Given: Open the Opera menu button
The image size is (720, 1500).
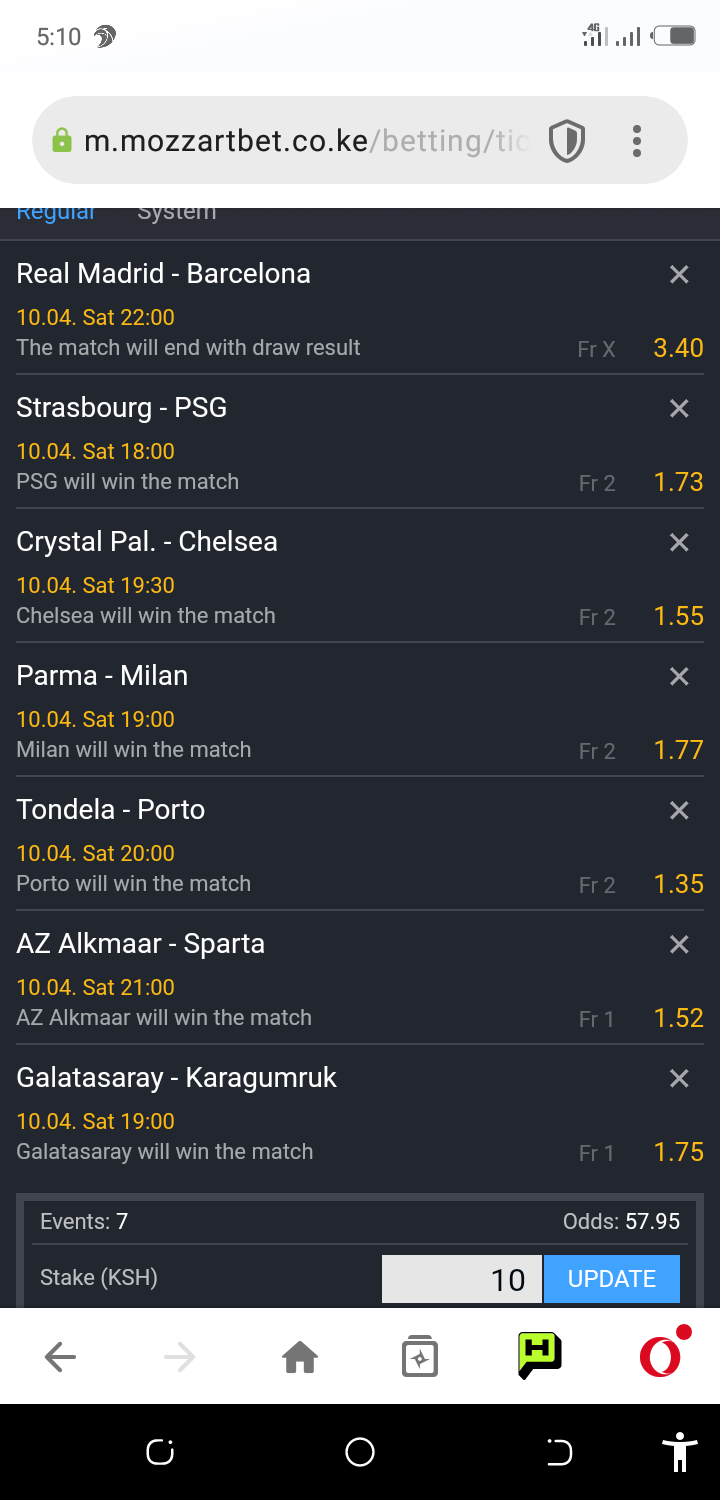Looking at the screenshot, I should (x=660, y=1357).
